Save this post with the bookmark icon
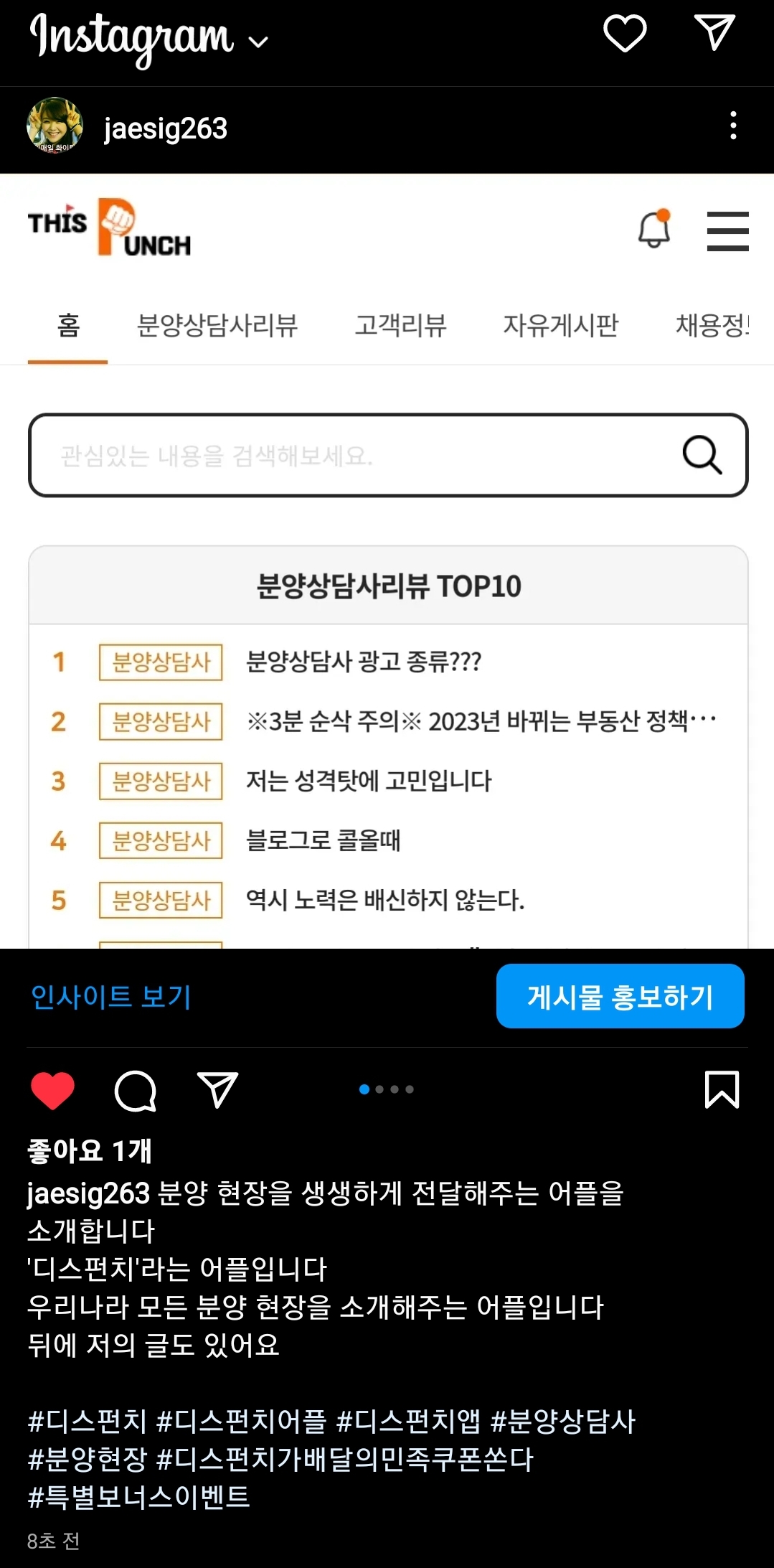The image size is (774, 1568). click(721, 1089)
